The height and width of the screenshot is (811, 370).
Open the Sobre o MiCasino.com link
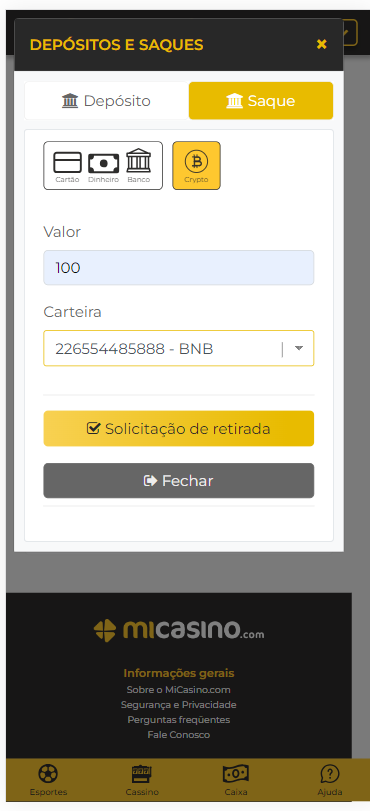click(x=179, y=690)
